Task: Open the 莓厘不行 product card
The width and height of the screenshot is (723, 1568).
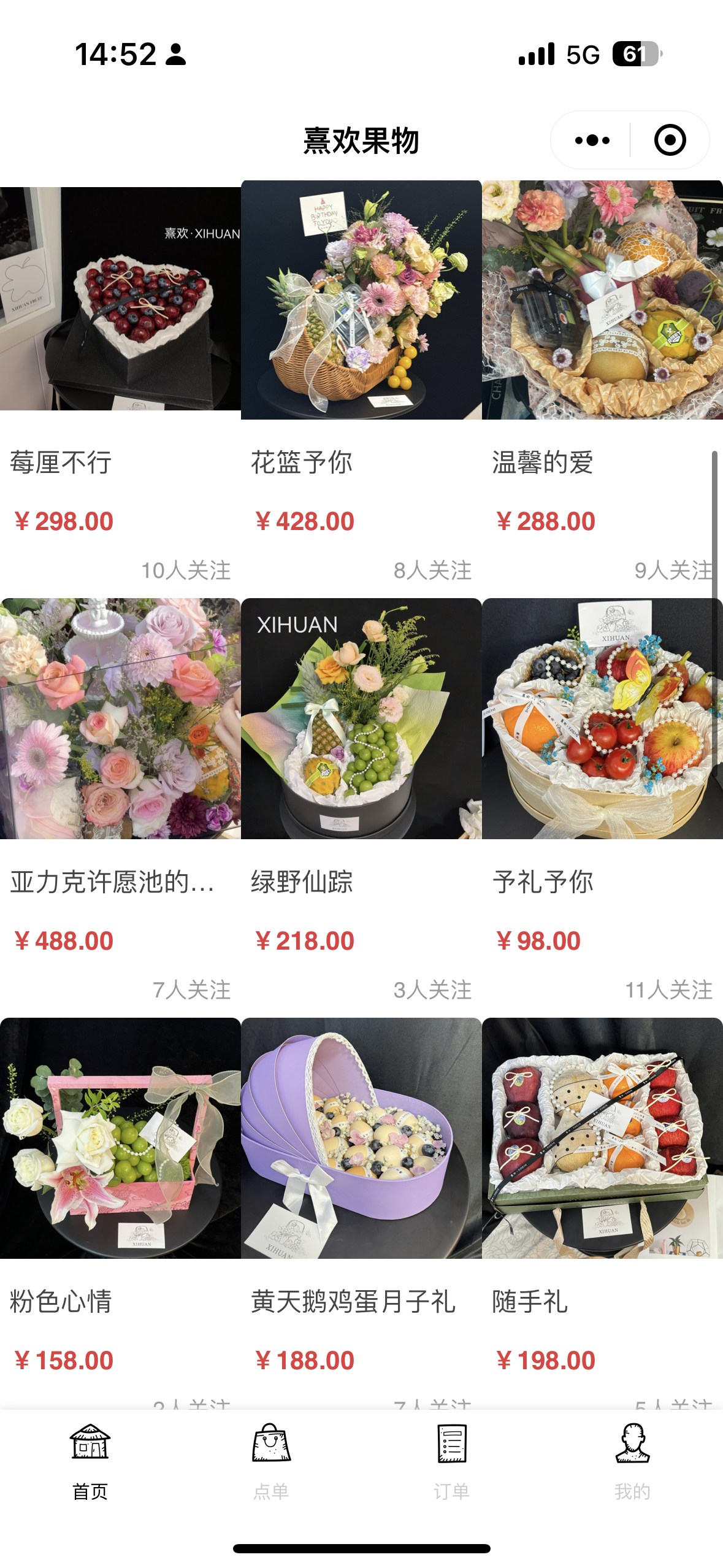Action: click(x=120, y=299)
